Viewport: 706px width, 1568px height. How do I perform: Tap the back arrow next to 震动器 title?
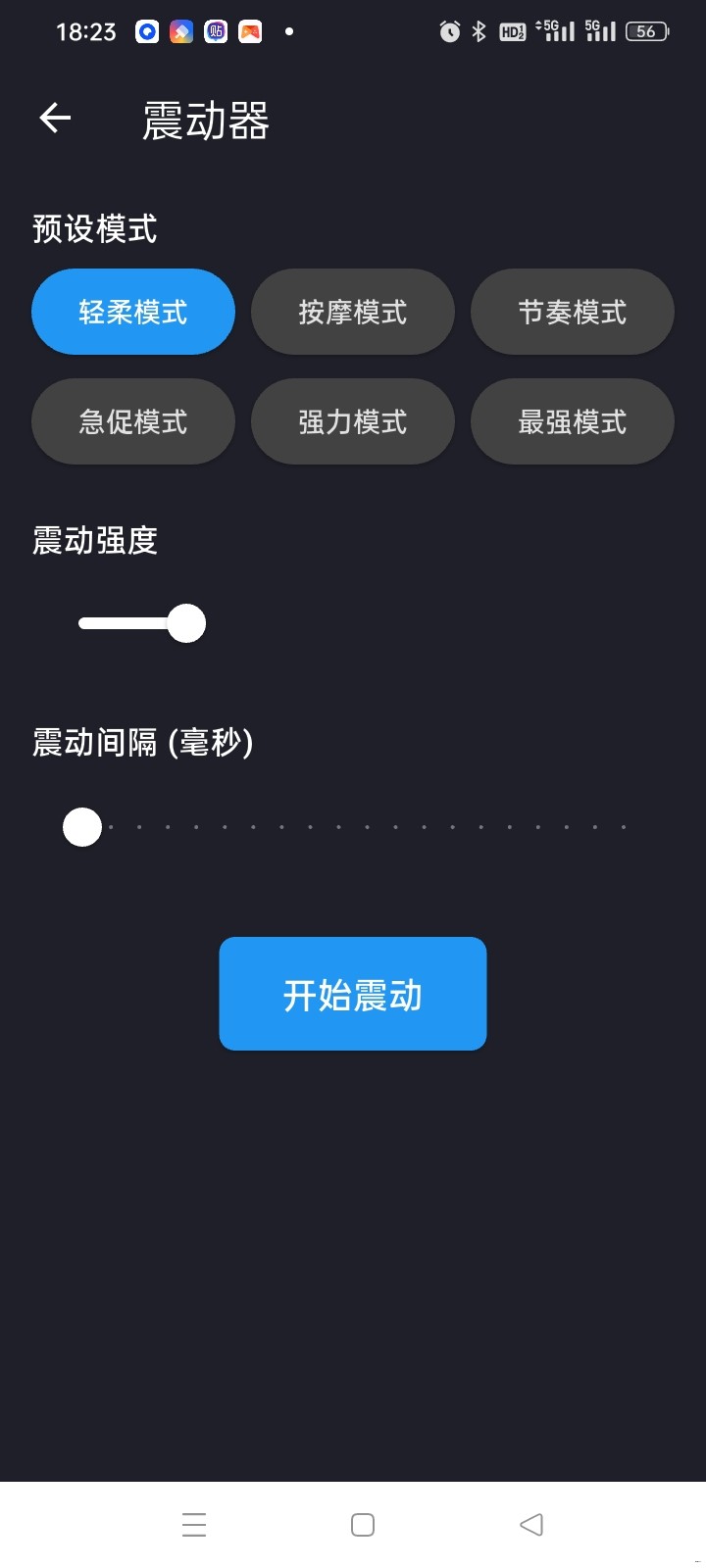pyautogui.click(x=54, y=118)
